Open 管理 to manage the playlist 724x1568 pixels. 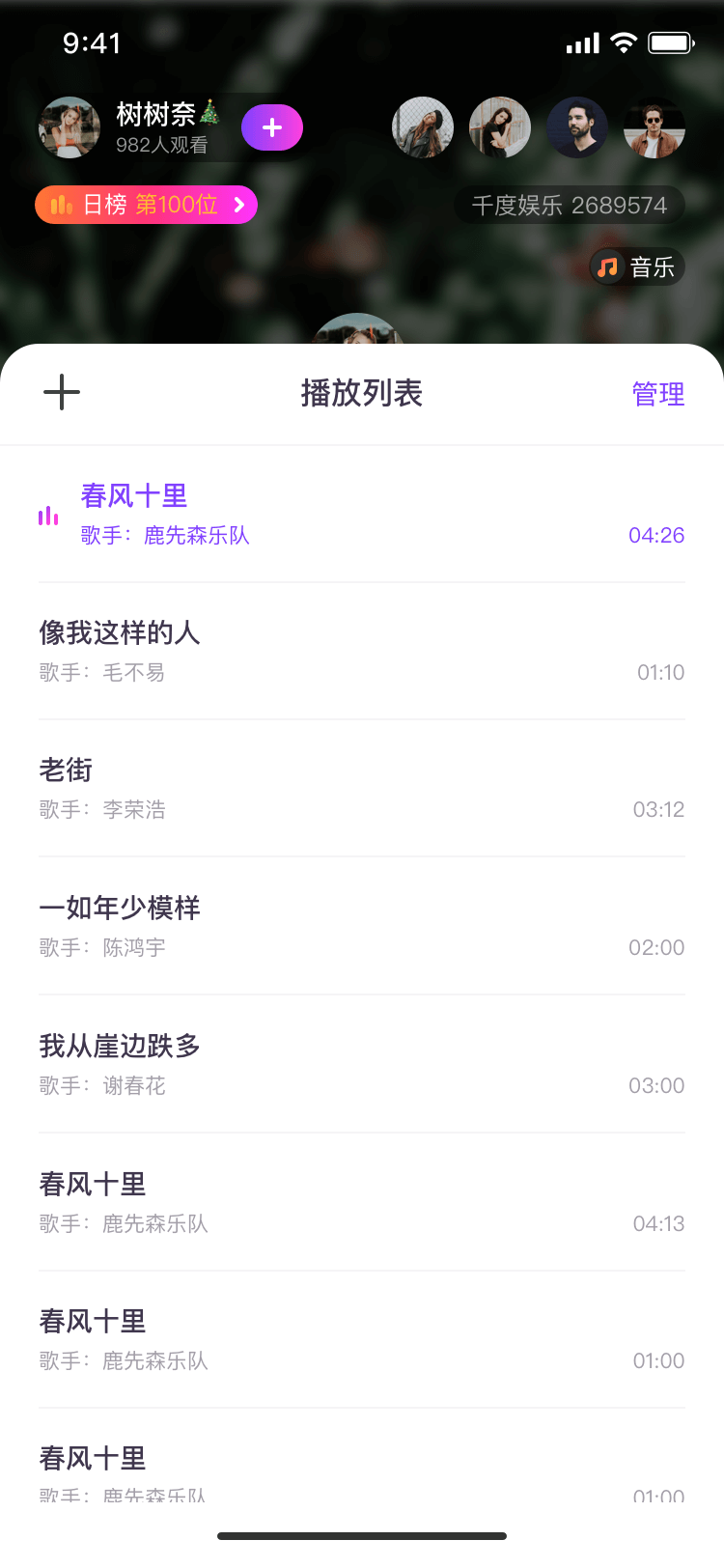click(657, 394)
